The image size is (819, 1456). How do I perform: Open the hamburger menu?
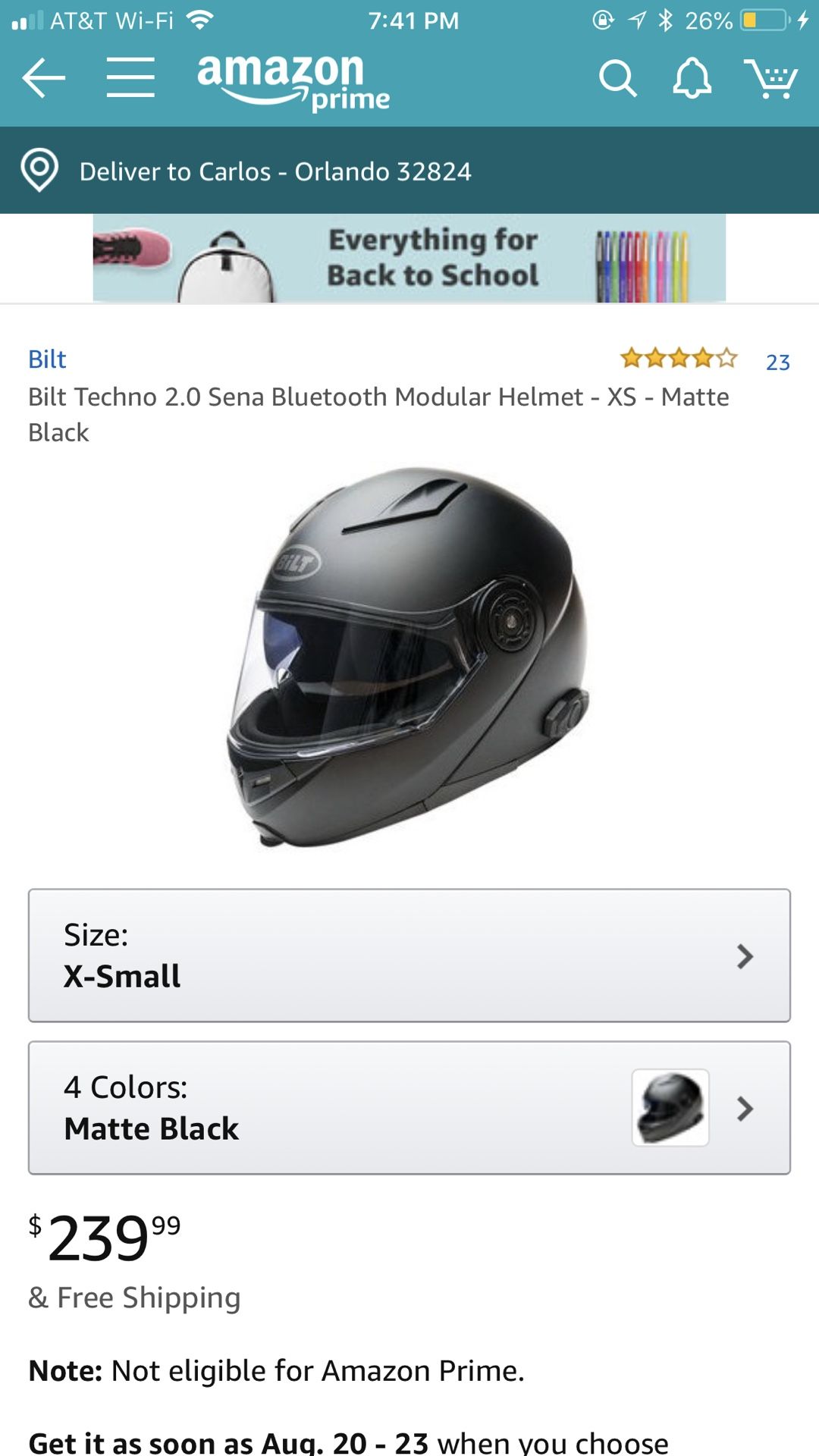(x=130, y=77)
